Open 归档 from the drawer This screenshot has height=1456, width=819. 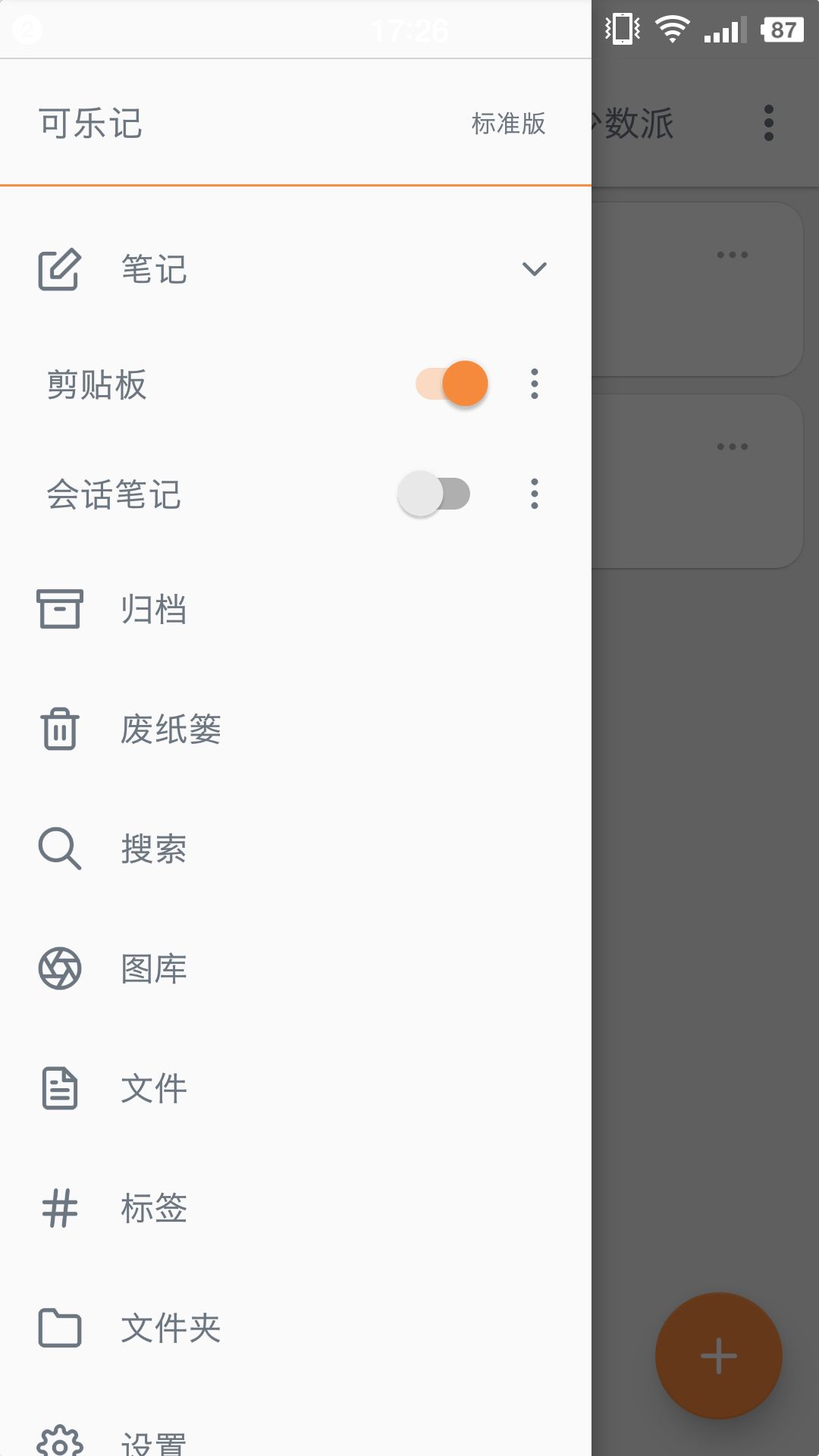(x=296, y=609)
